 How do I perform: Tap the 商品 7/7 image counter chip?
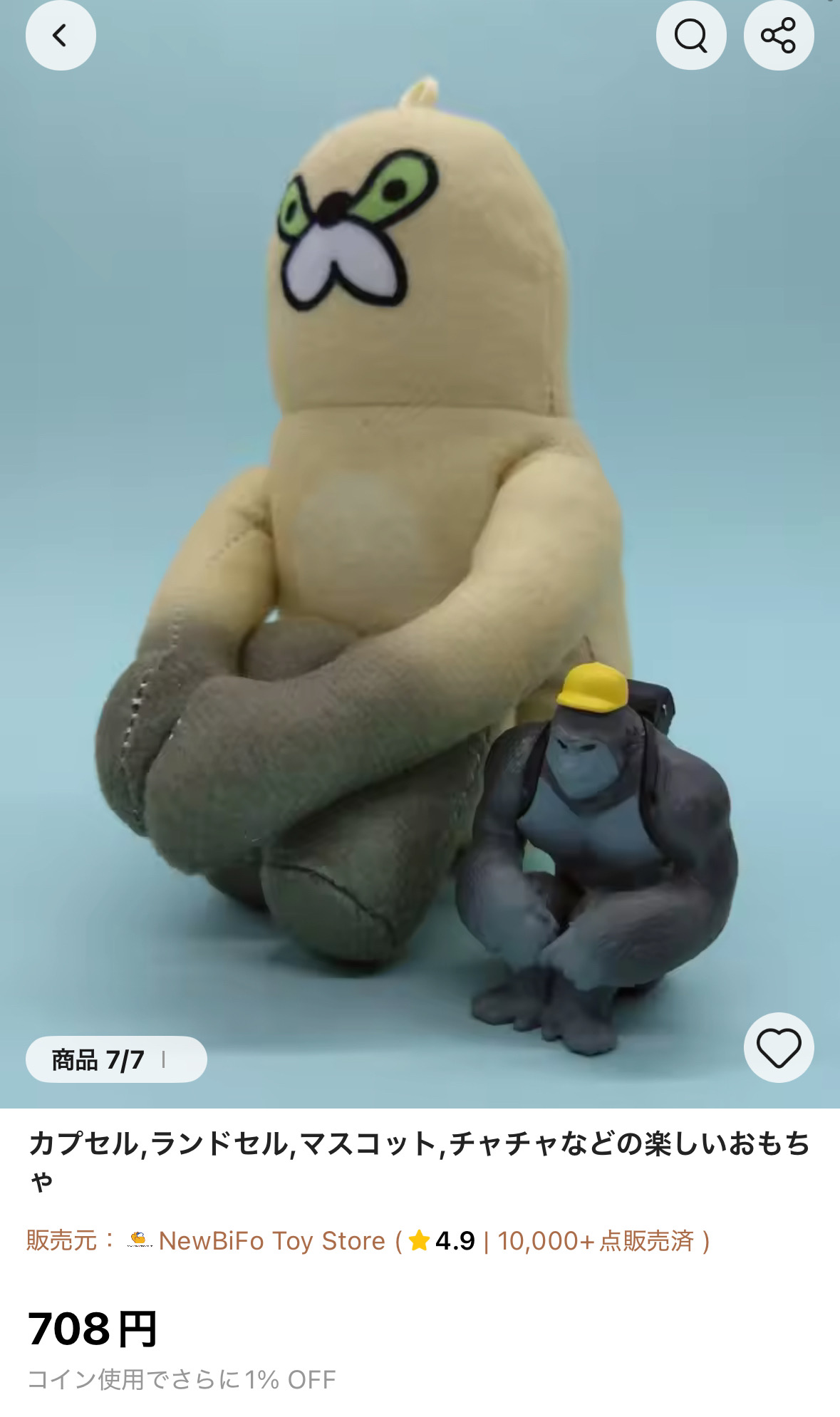coord(116,1059)
